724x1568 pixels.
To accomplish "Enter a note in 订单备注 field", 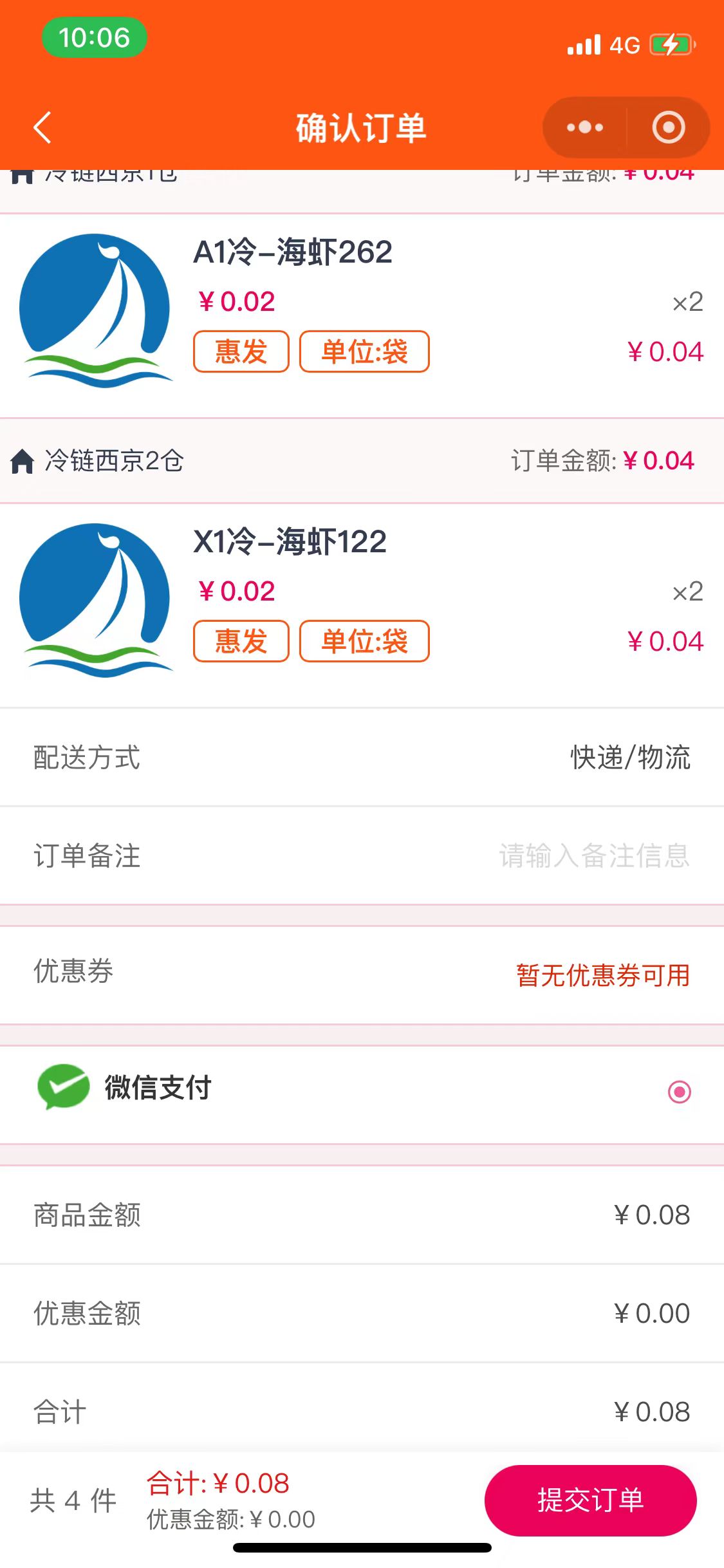I will click(x=593, y=856).
